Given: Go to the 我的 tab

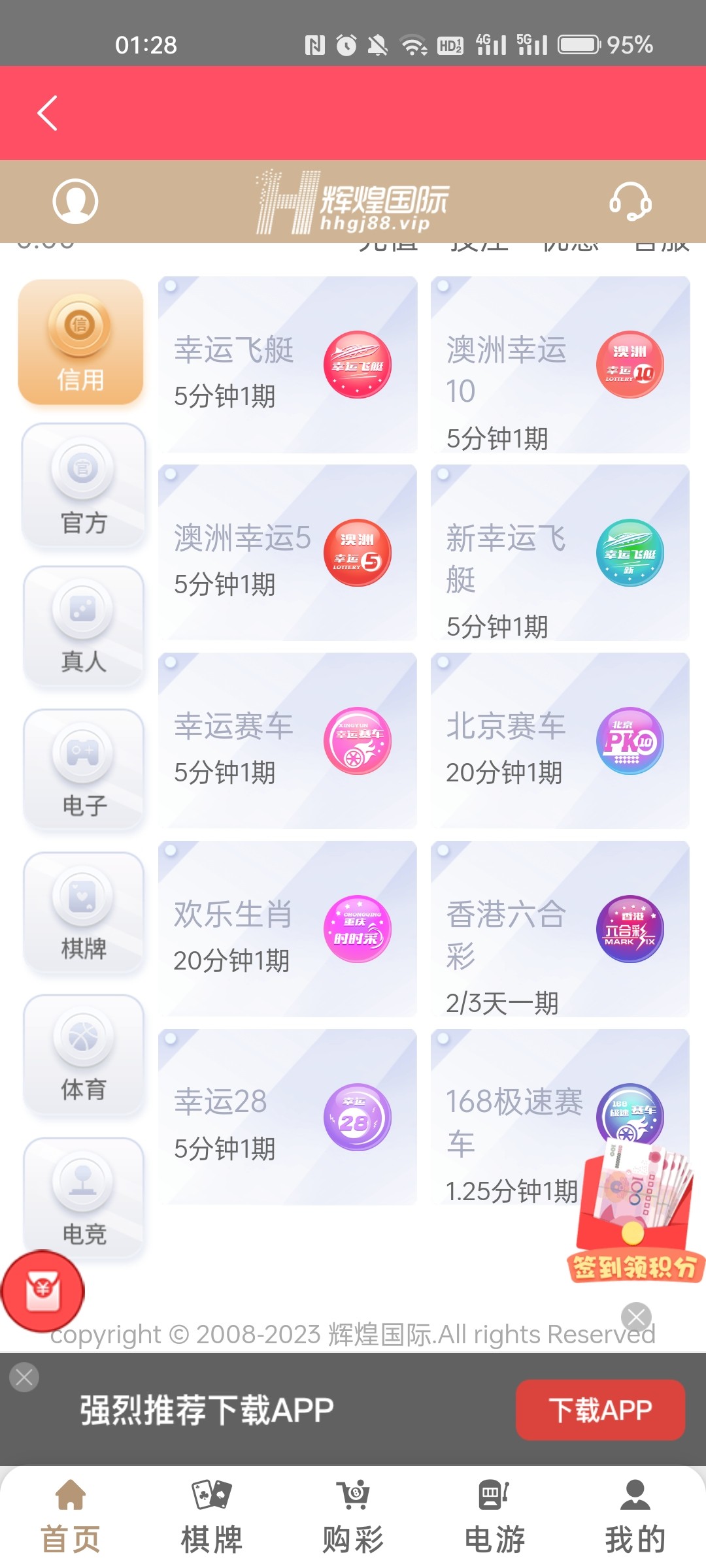Looking at the screenshot, I should pyautogui.click(x=635, y=1514).
